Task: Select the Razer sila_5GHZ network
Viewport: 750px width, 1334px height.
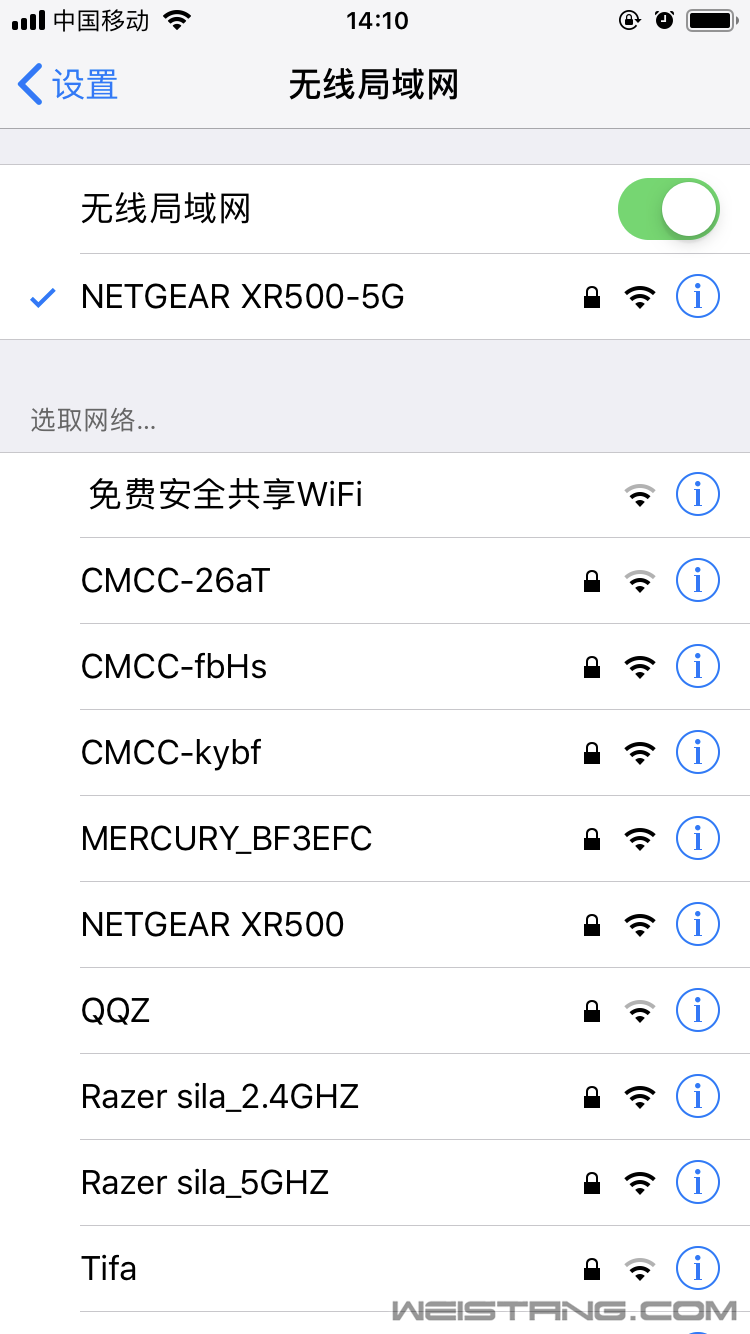Action: click(205, 1182)
